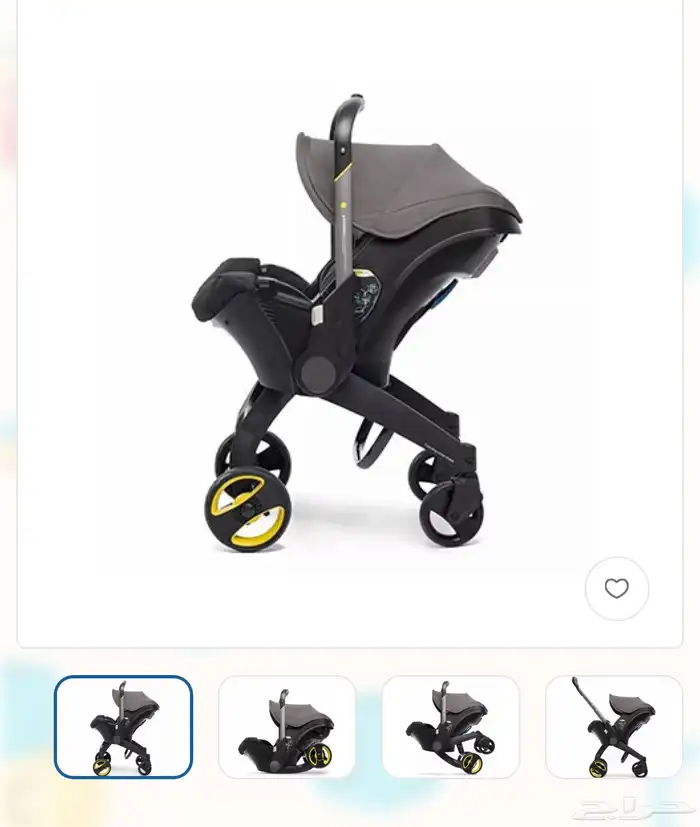
Task: Add this stroller to the wishlist heart
Action: pos(616,589)
